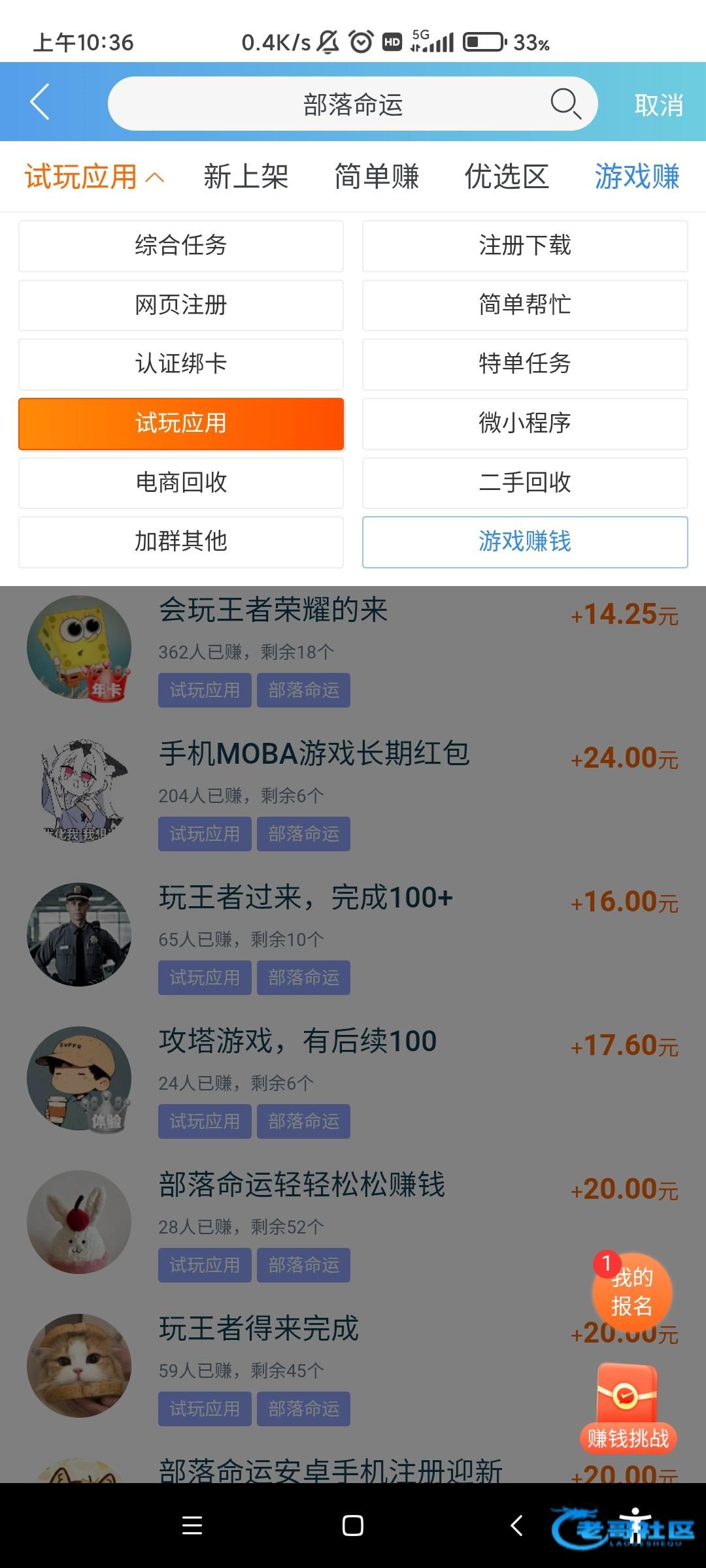Image resolution: width=706 pixels, height=1568 pixels.
Task: Select the 综合任务 category
Action: click(x=181, y=246)
